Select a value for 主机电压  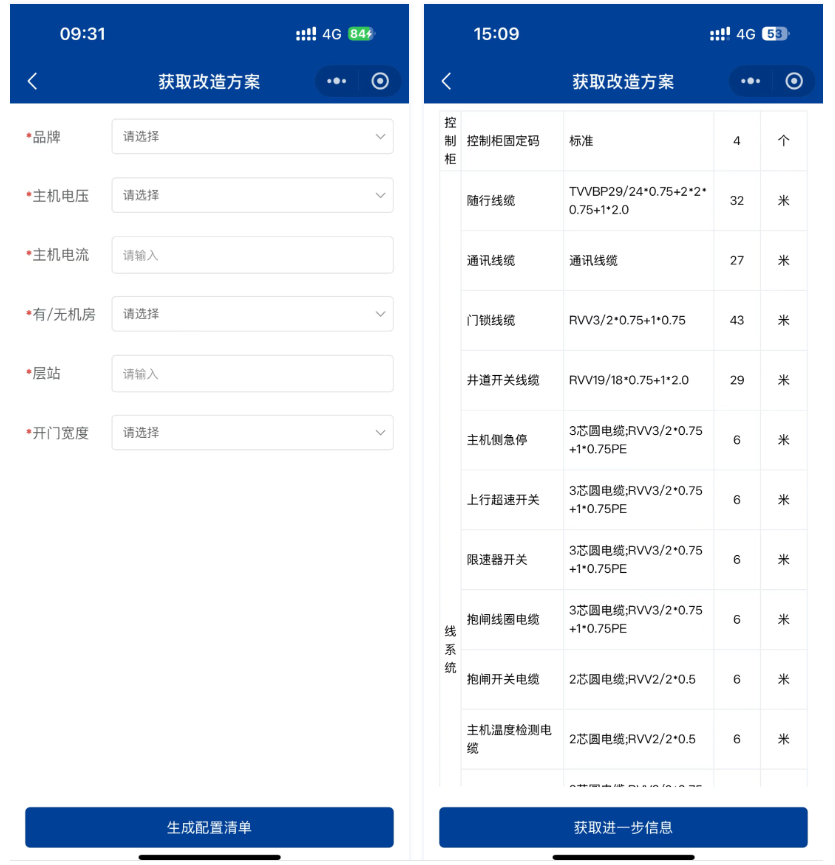point(252,195)
